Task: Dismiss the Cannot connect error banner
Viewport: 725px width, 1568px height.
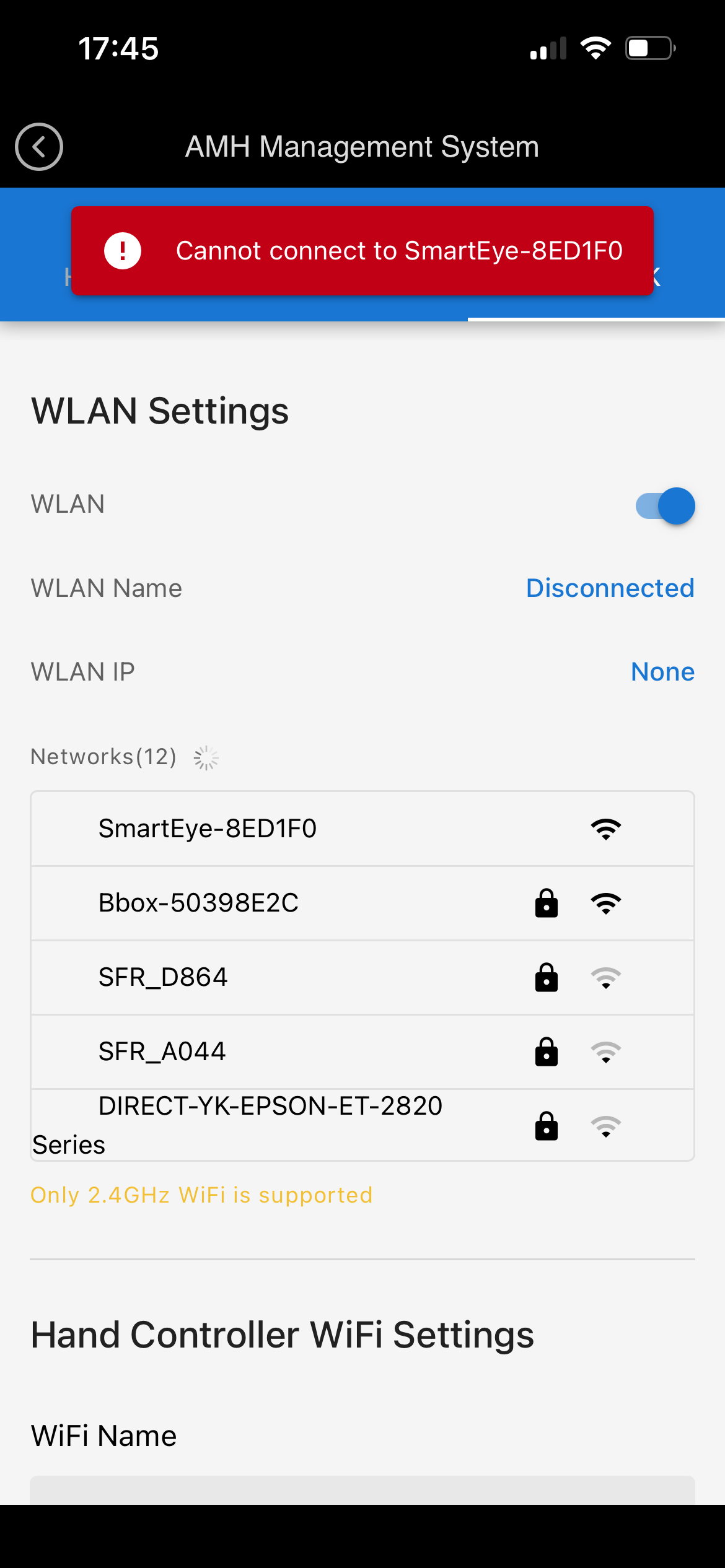Action: [x=362, y=251]
